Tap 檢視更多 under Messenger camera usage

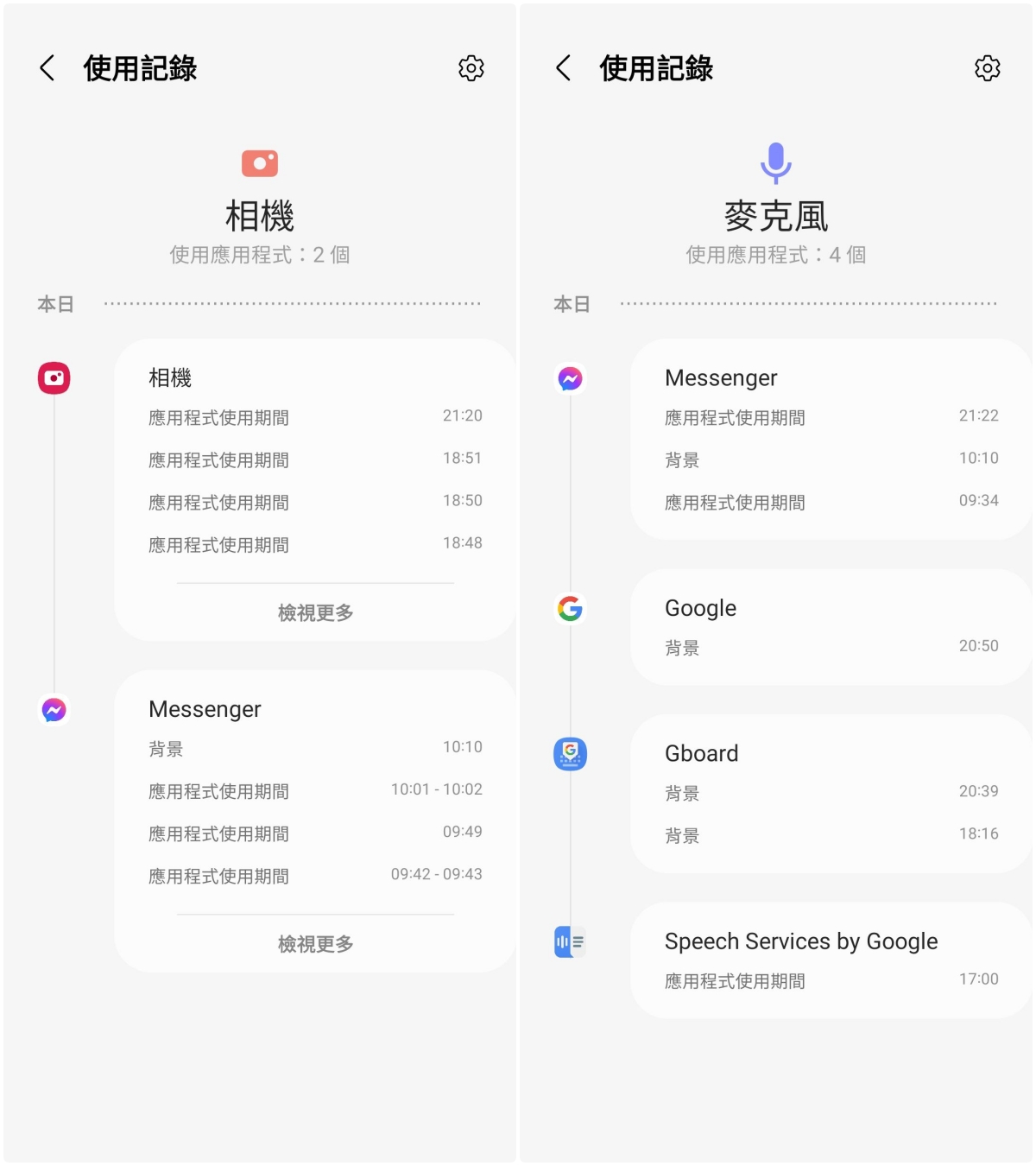coord(315,944)
